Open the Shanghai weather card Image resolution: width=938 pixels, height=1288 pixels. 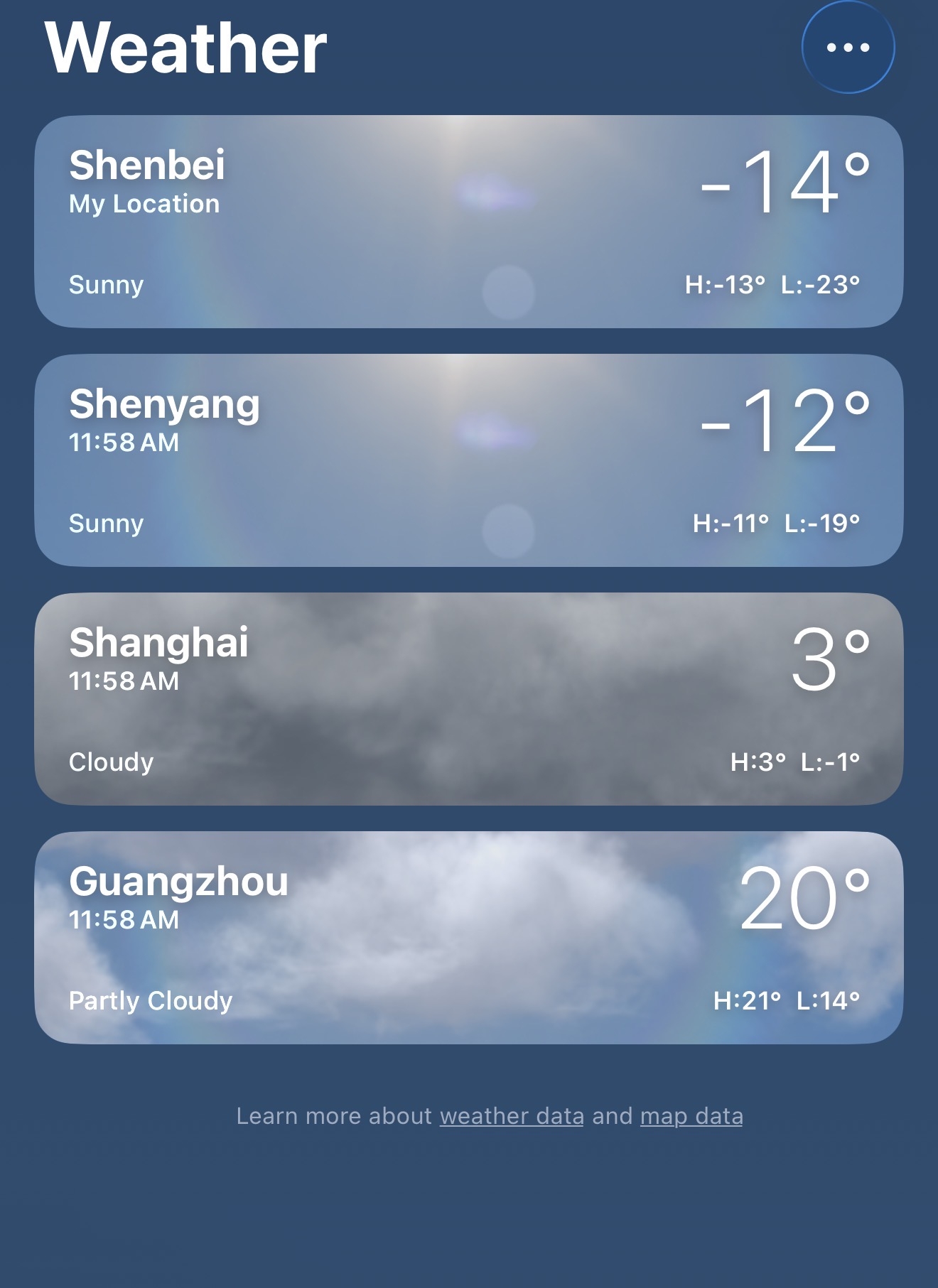click(x=469, y=699)
